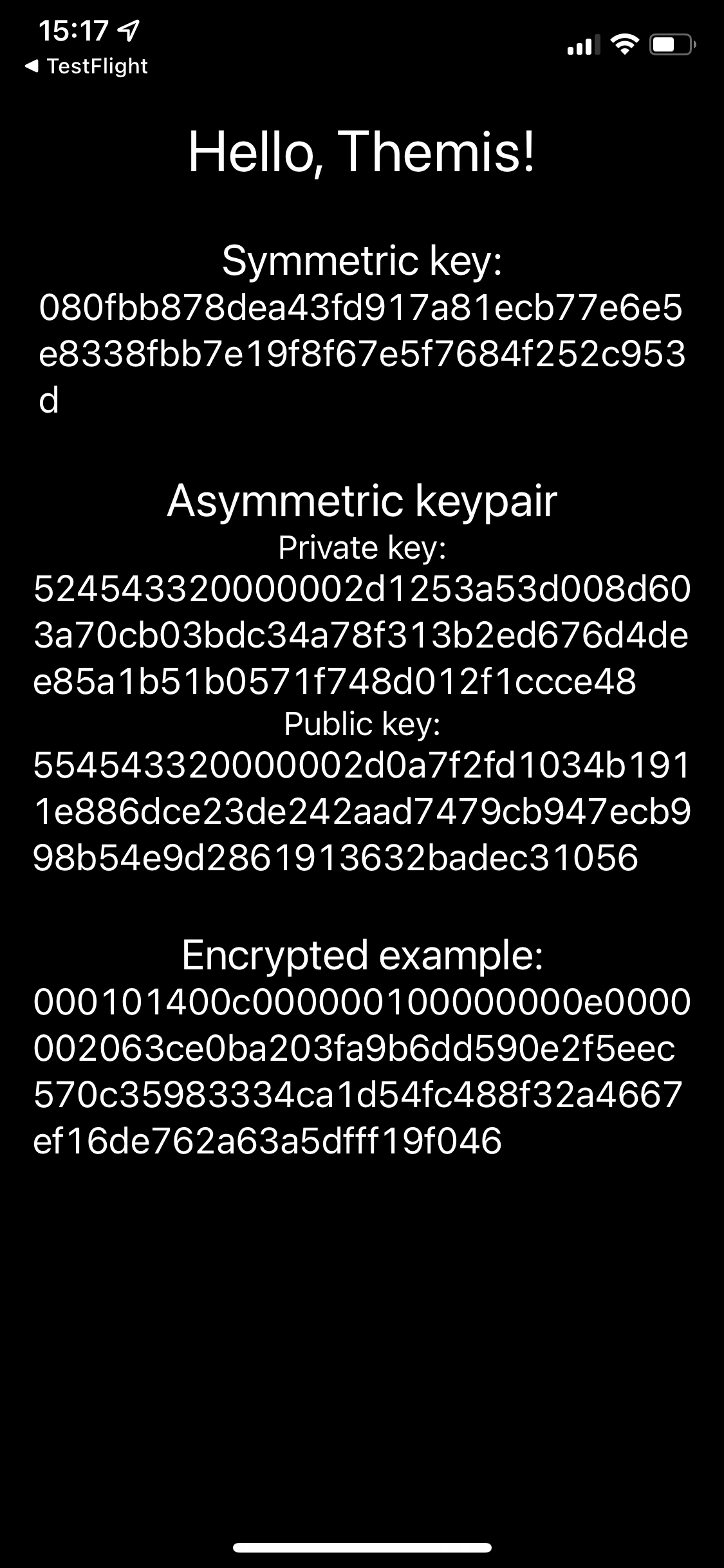Tap the Public key label
The image size is (724, 1568).
(362, 724)
